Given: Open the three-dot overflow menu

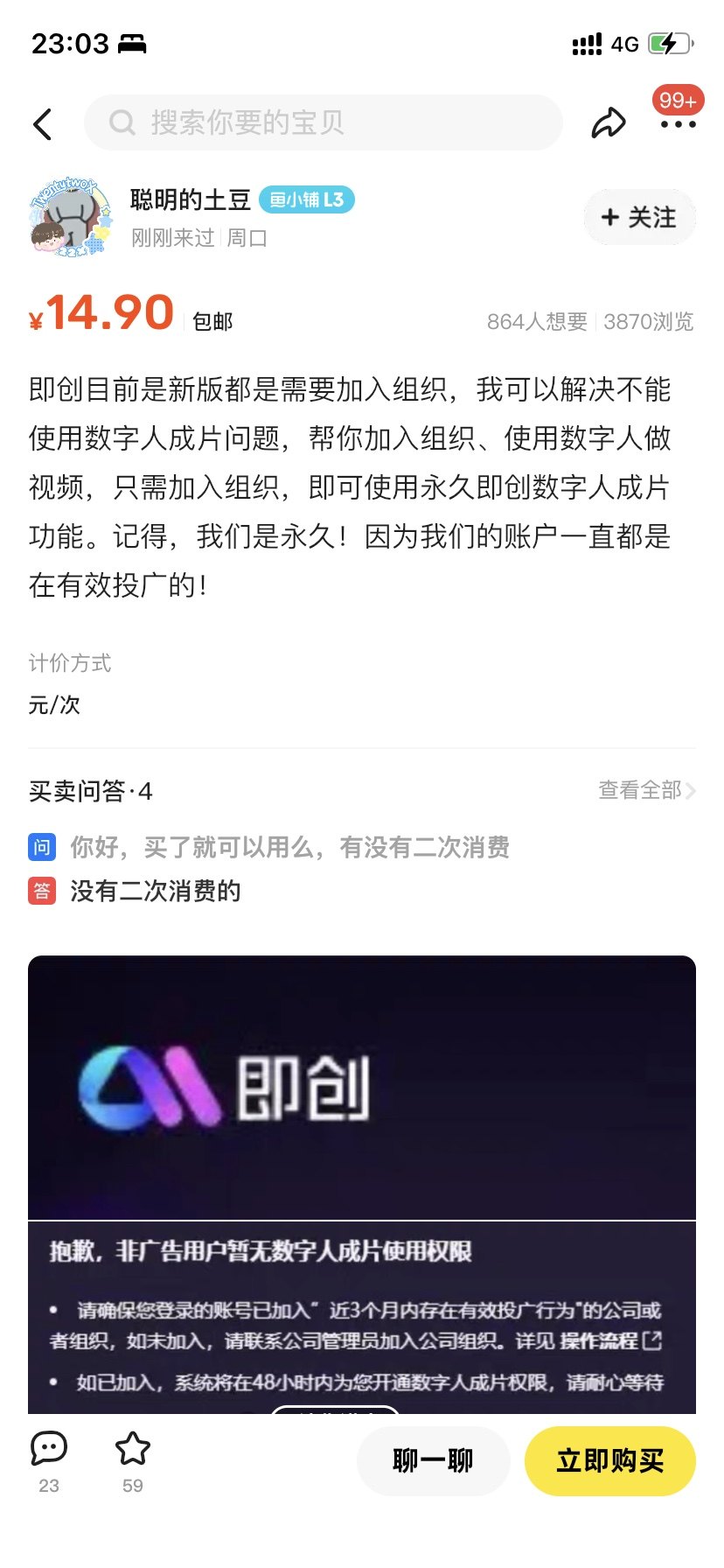Looking at the screenshot, I should coord(678,124).
